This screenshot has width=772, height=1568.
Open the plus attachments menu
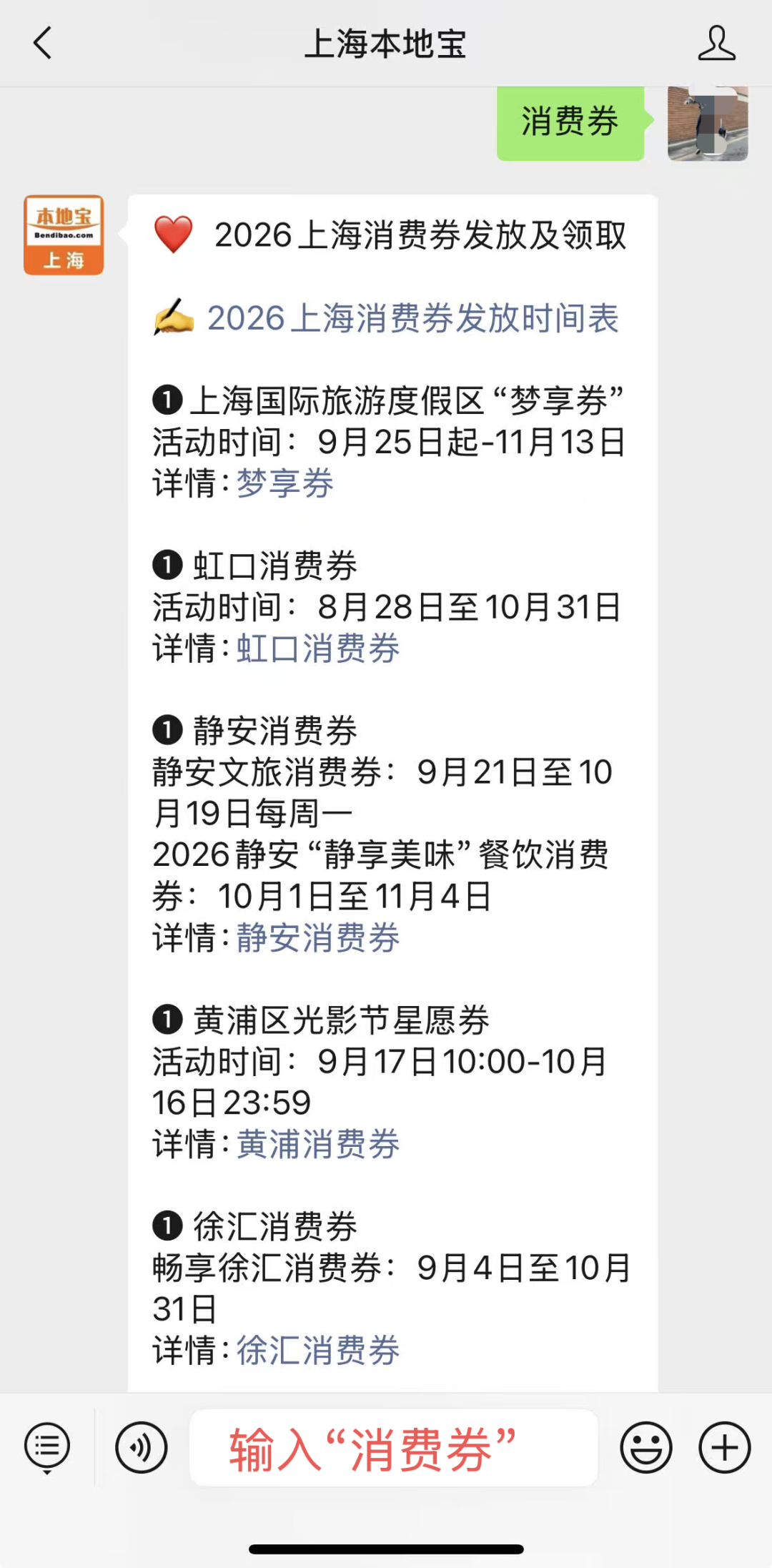coord(725,1448)
